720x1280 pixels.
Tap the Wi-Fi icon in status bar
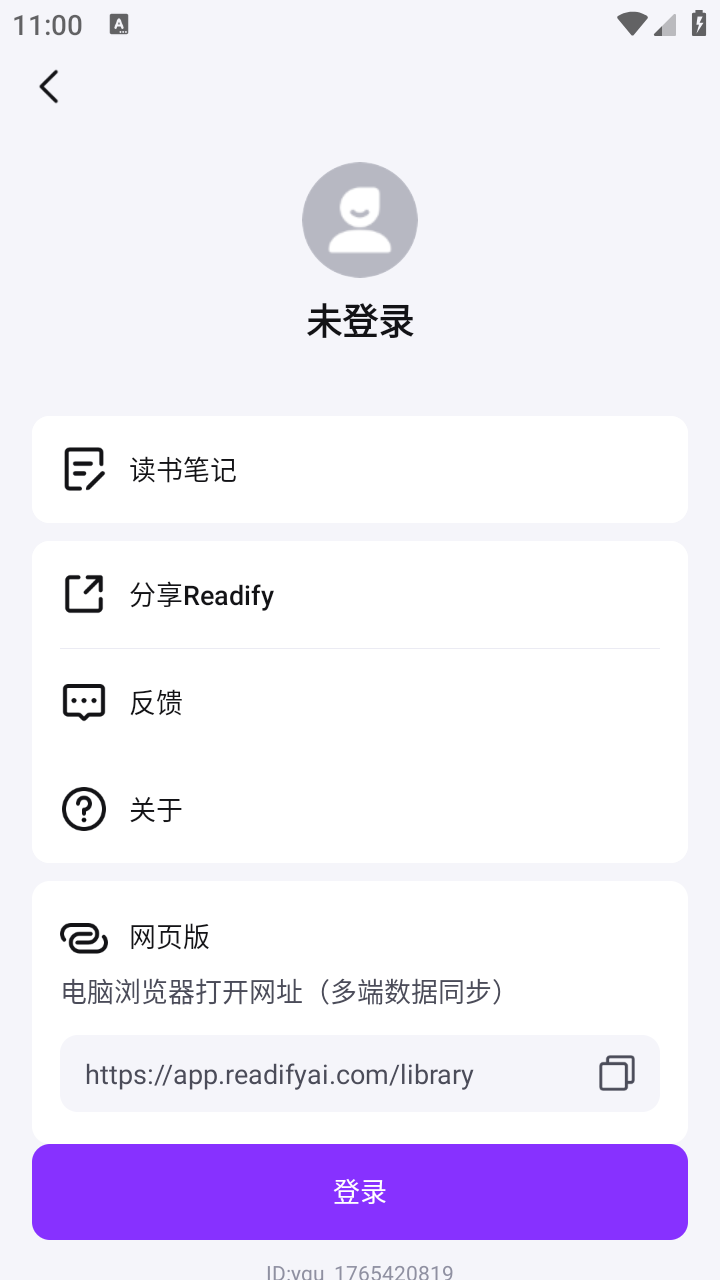[631, 24]
